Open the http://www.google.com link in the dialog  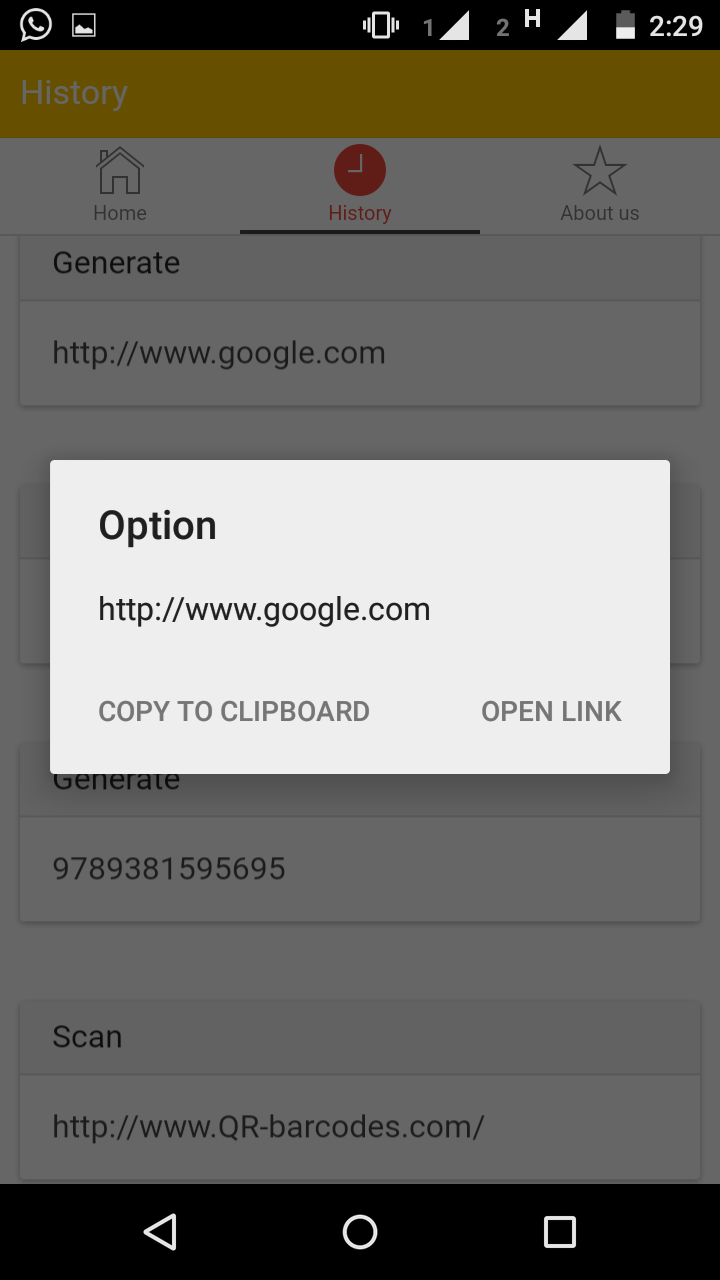550,711
